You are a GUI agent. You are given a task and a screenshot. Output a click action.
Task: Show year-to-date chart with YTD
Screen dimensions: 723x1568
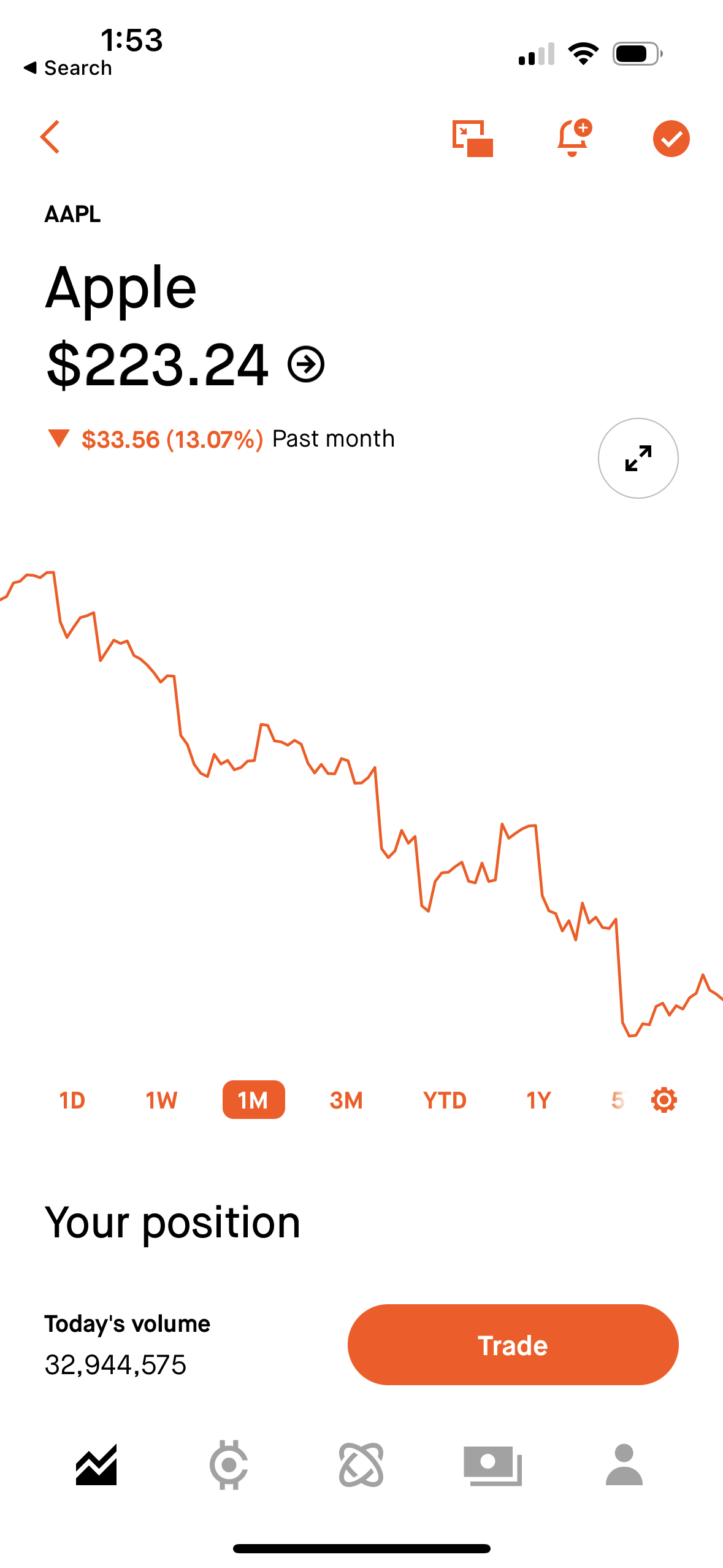click(x=445, y=1100)
